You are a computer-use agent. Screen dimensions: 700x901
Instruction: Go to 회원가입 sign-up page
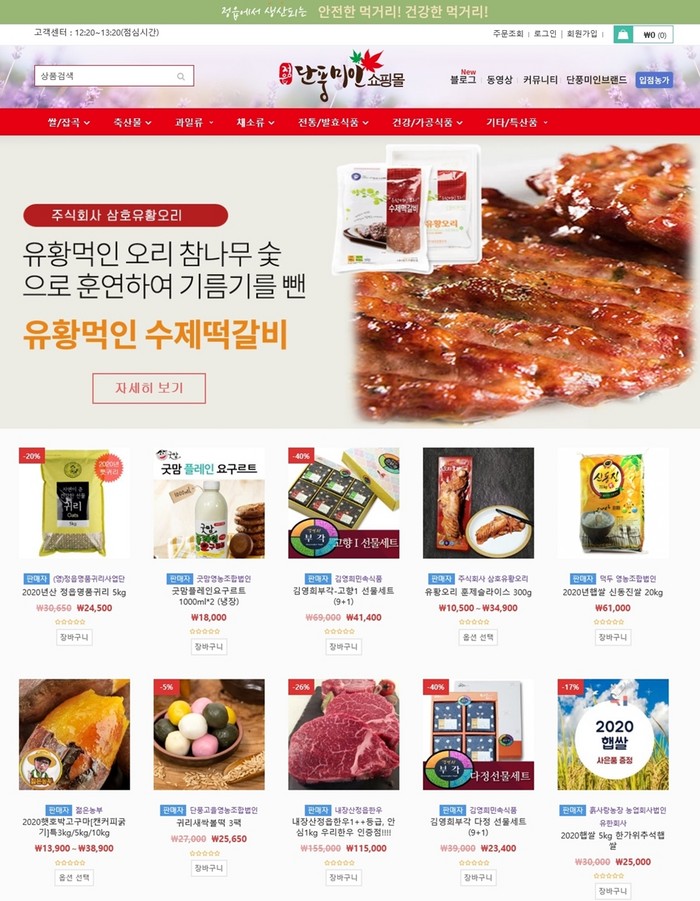[582, 34]
